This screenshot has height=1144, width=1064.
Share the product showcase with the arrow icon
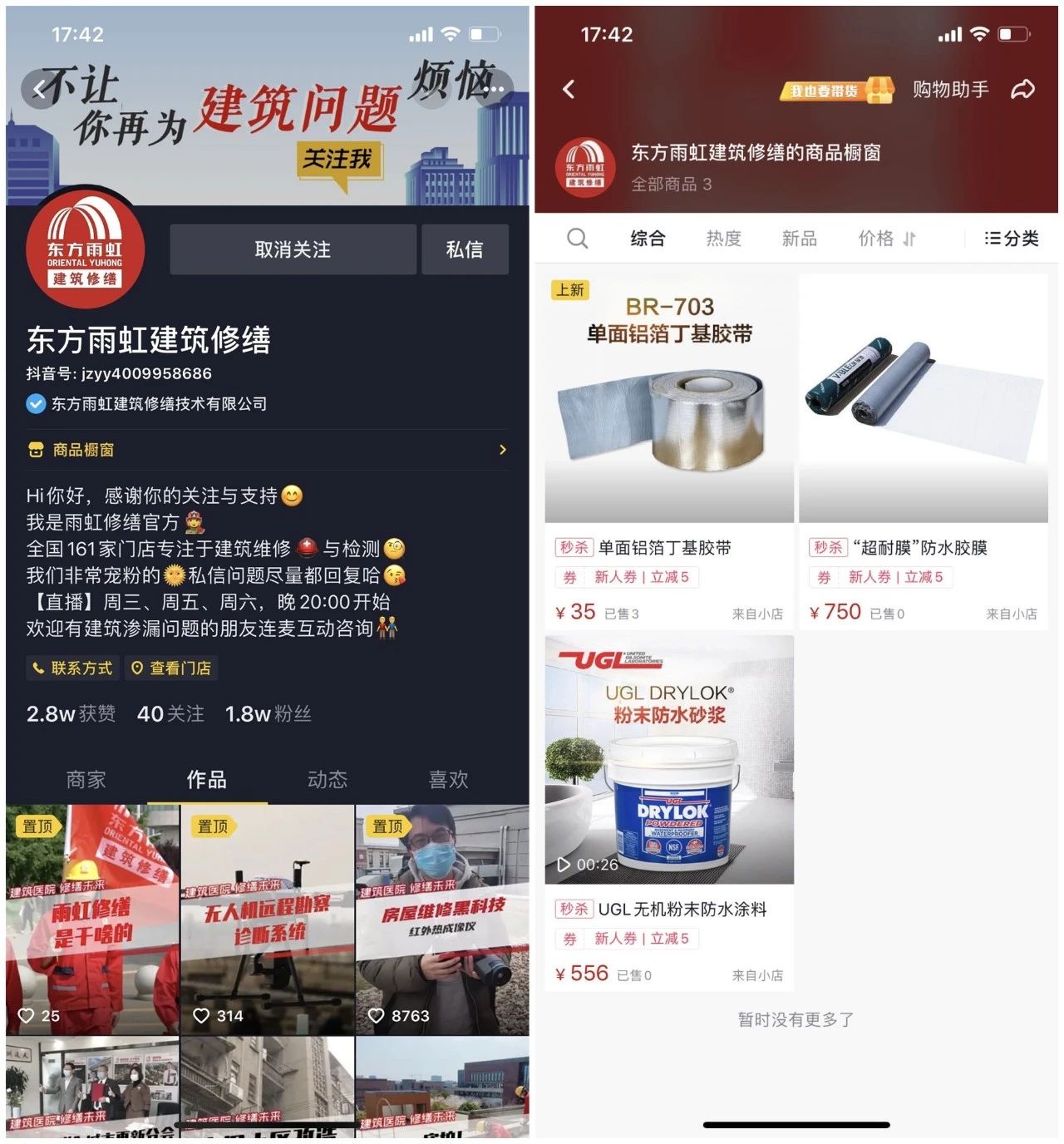click(x=1022, y=90)
